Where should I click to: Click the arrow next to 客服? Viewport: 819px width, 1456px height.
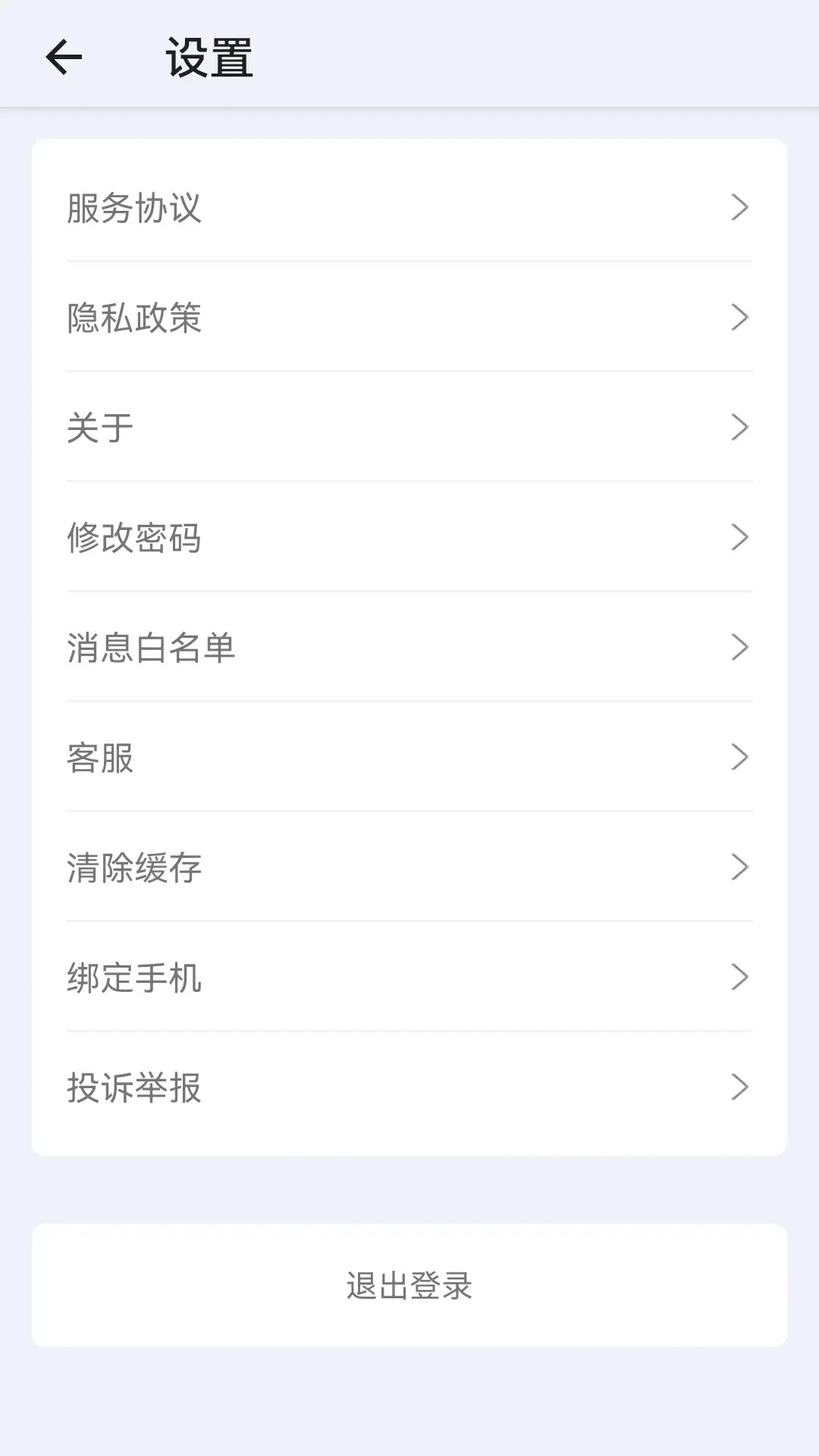pos(740,758)
